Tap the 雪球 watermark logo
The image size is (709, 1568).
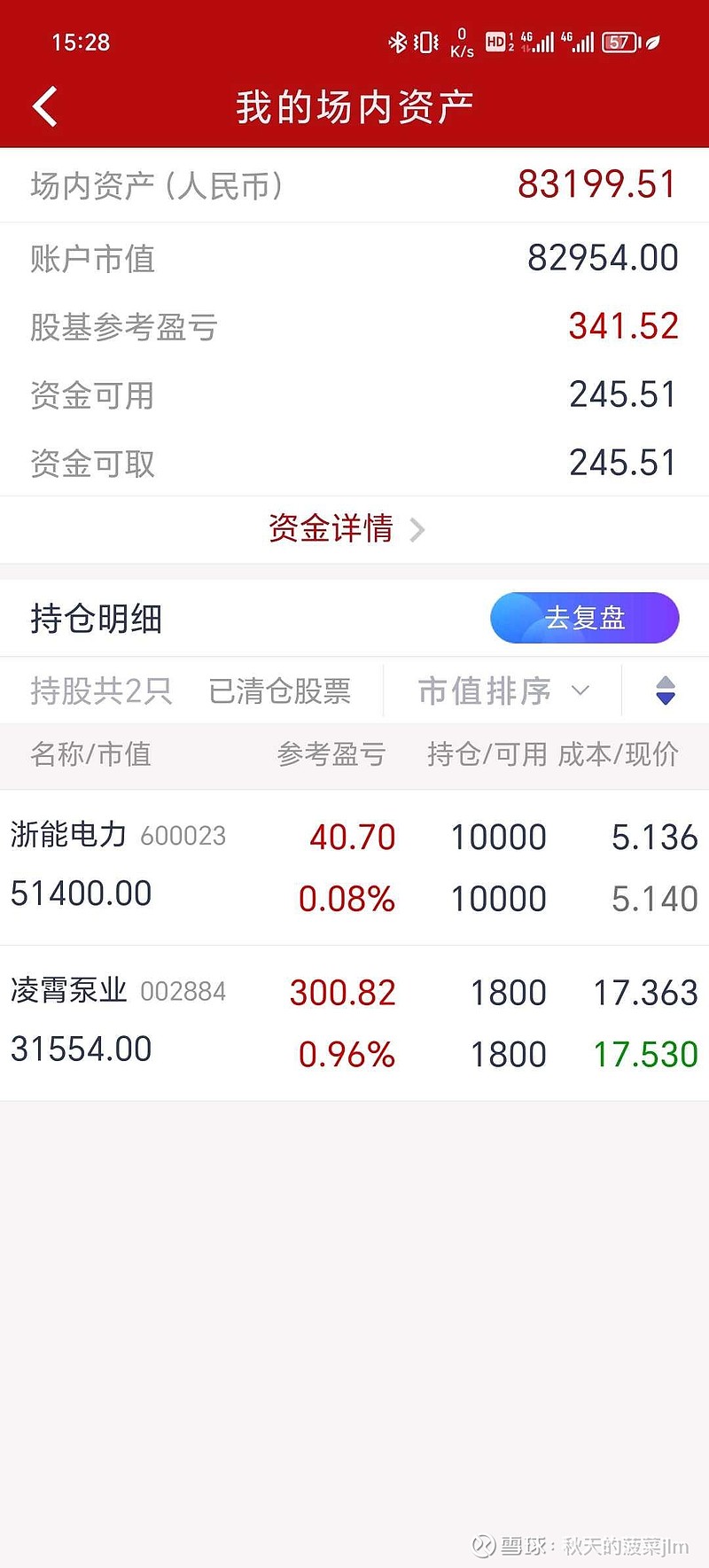(483, 1545)
